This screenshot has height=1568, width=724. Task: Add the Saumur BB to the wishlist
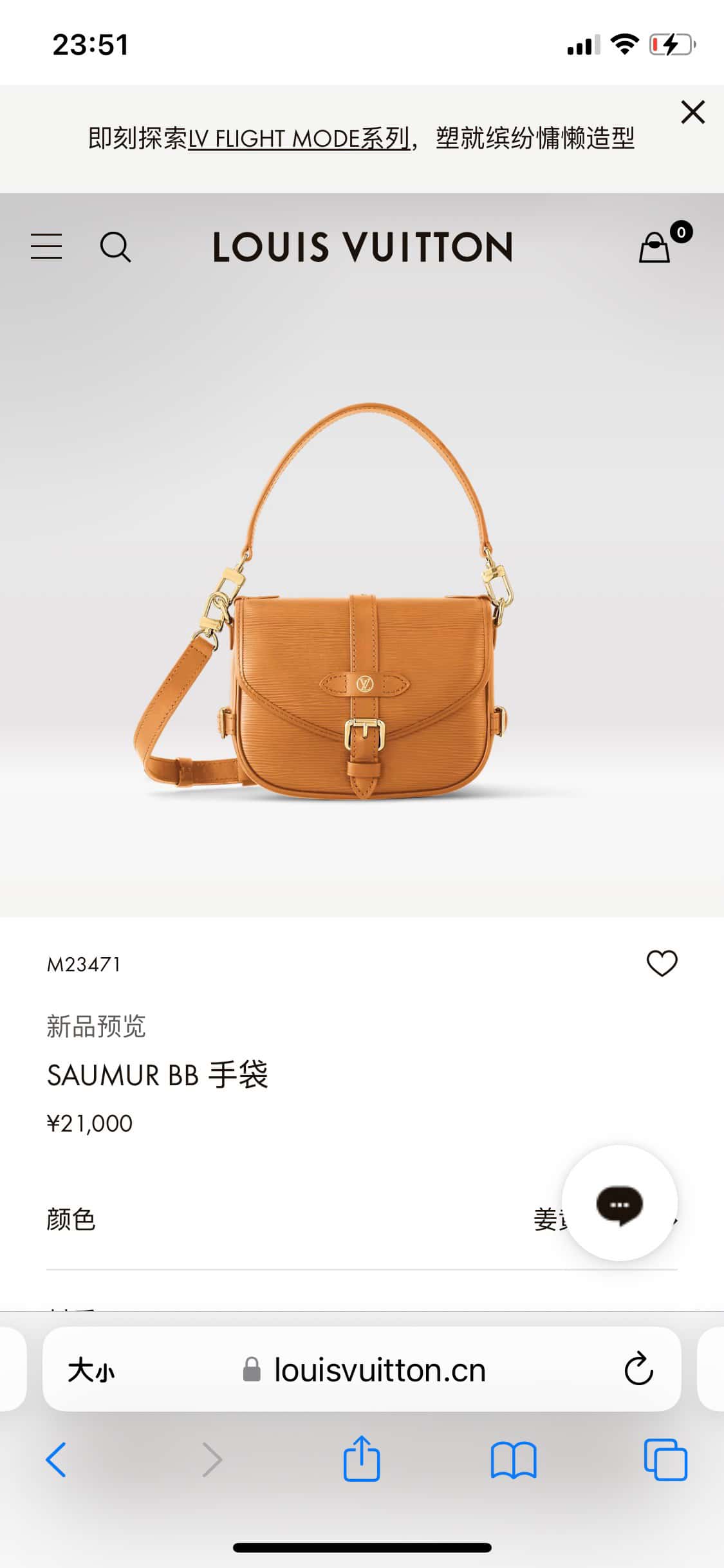662,964
